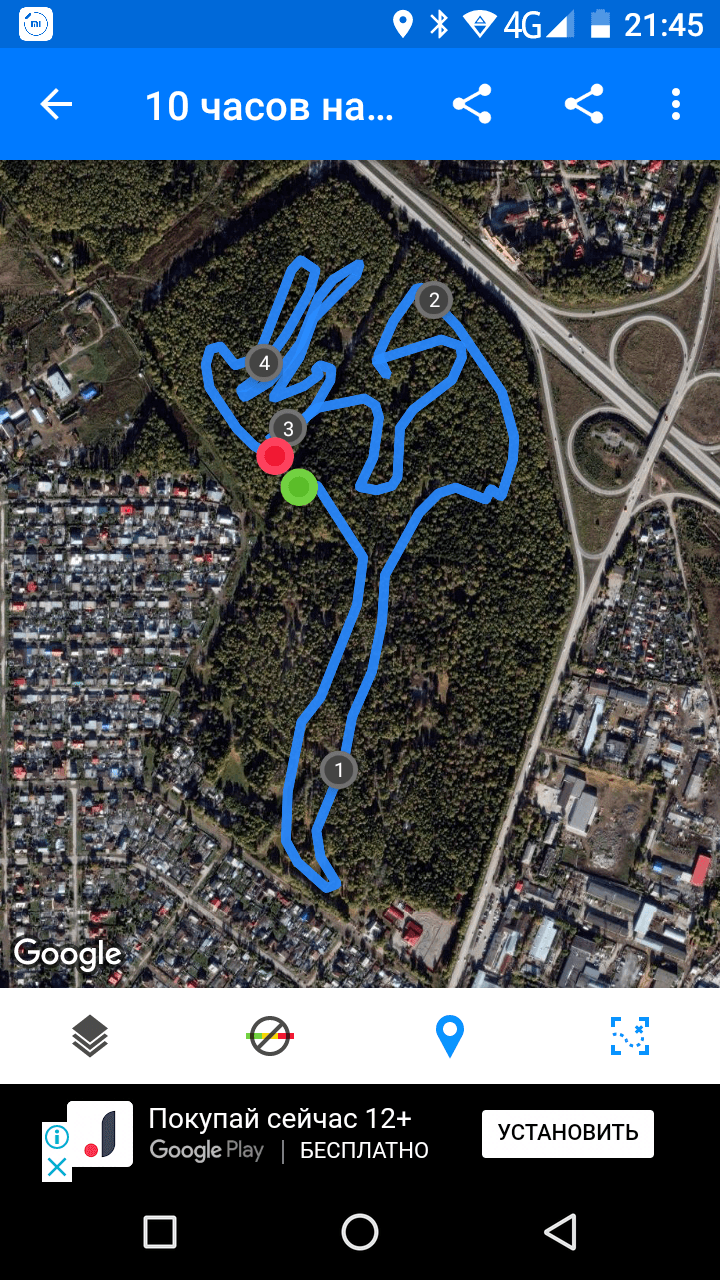Open the map layers selector
Screen dimensions: 720x1280
tap(90, 1036)
